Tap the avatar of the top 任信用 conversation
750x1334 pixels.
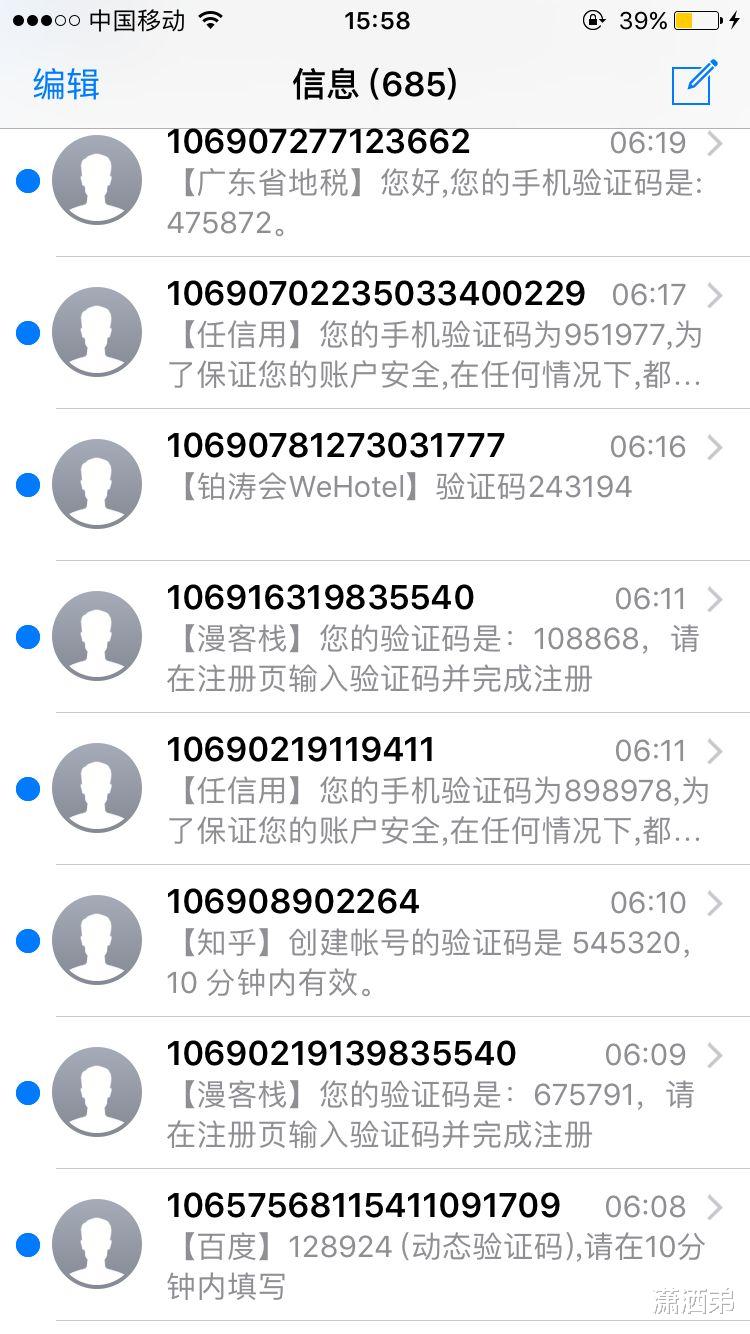97,332
